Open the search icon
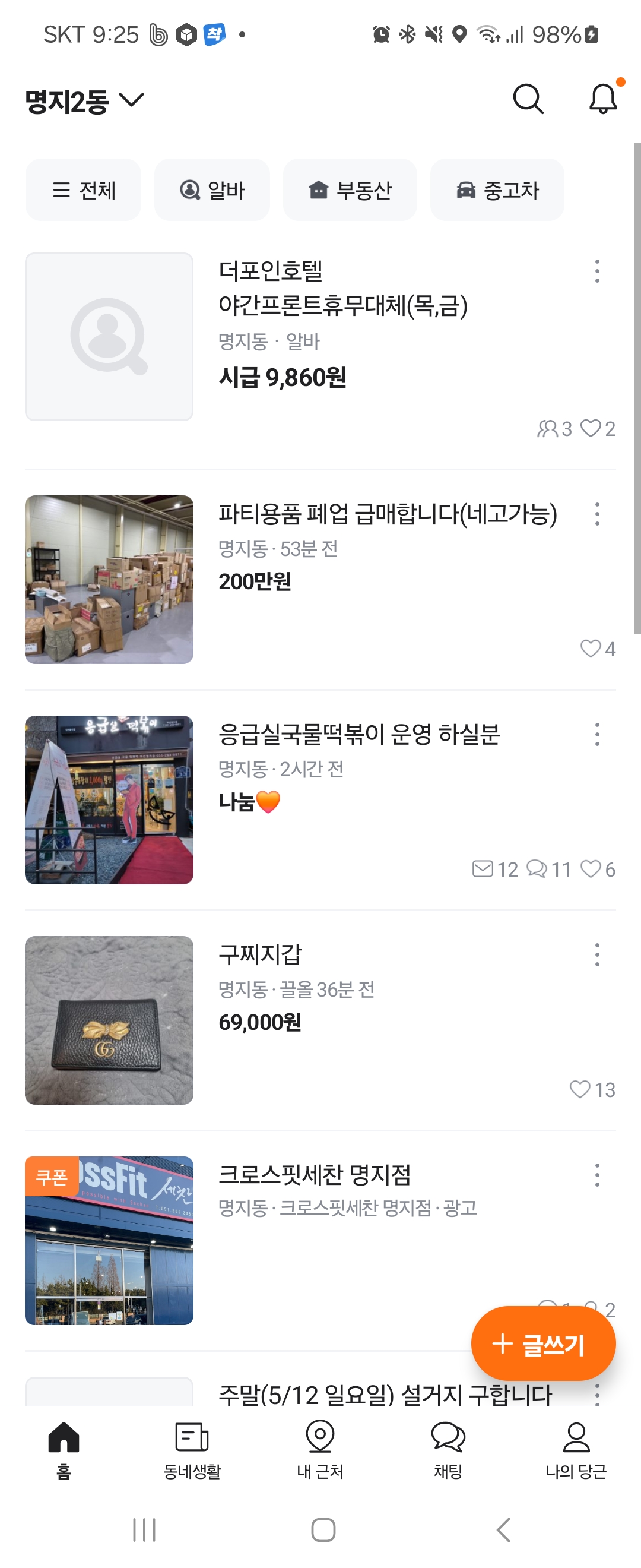Screen dimensions: 641x1568 click(x=527, y=99)
